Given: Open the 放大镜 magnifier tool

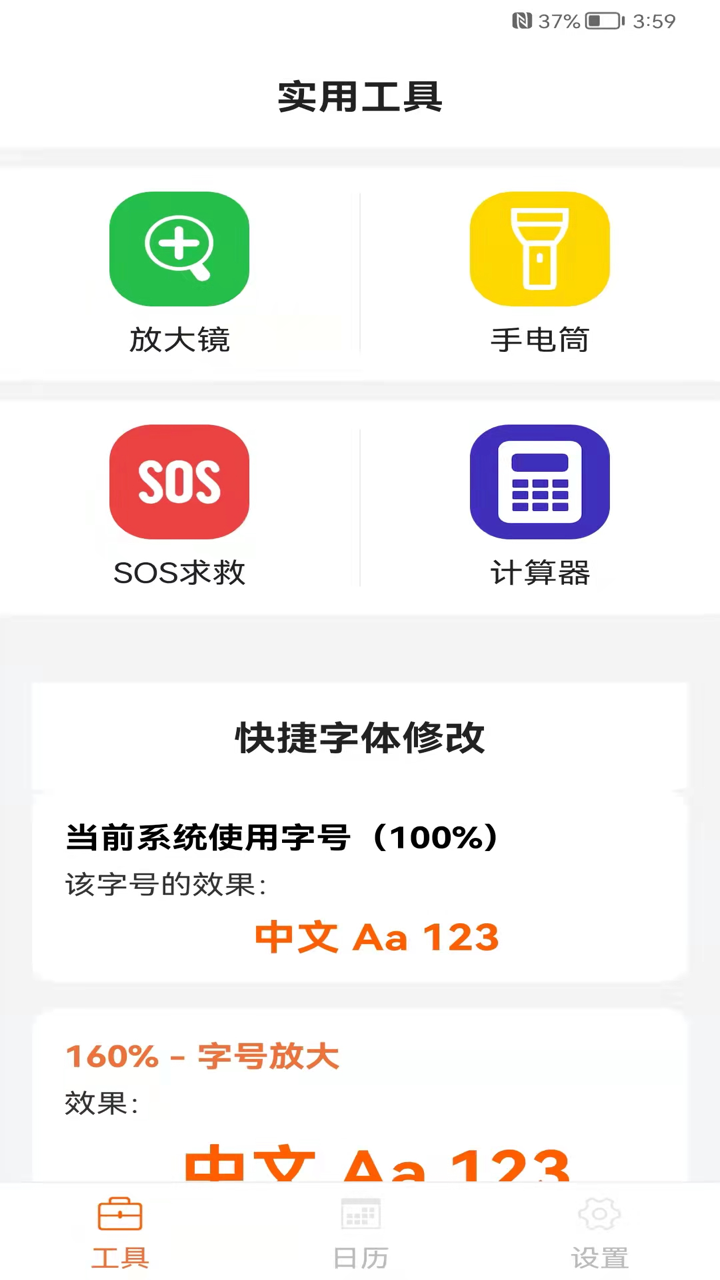Looking at the screenshot, I should tap(179, 249).
